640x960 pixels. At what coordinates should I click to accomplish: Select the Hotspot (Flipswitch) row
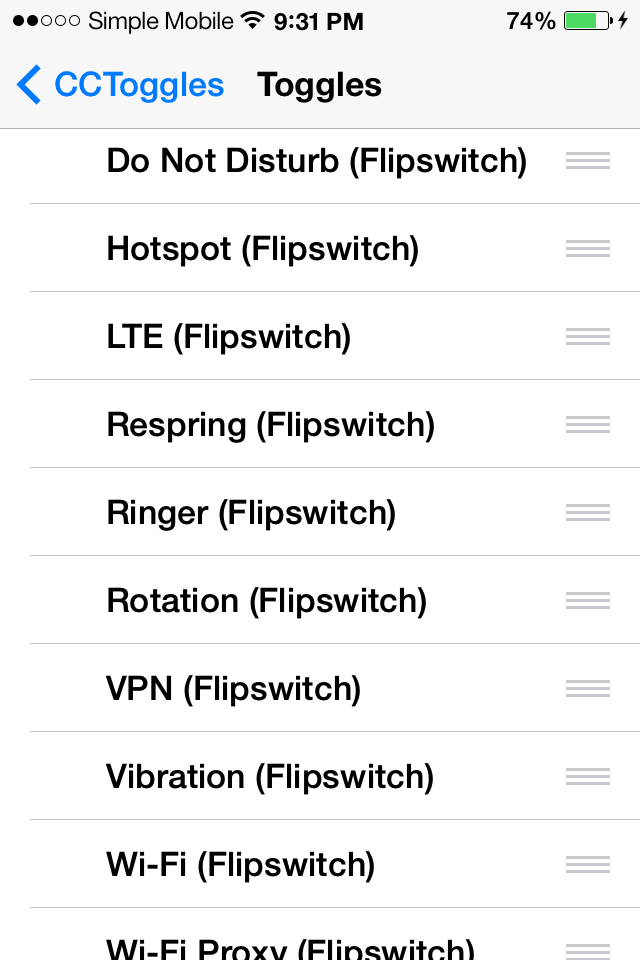262,249
